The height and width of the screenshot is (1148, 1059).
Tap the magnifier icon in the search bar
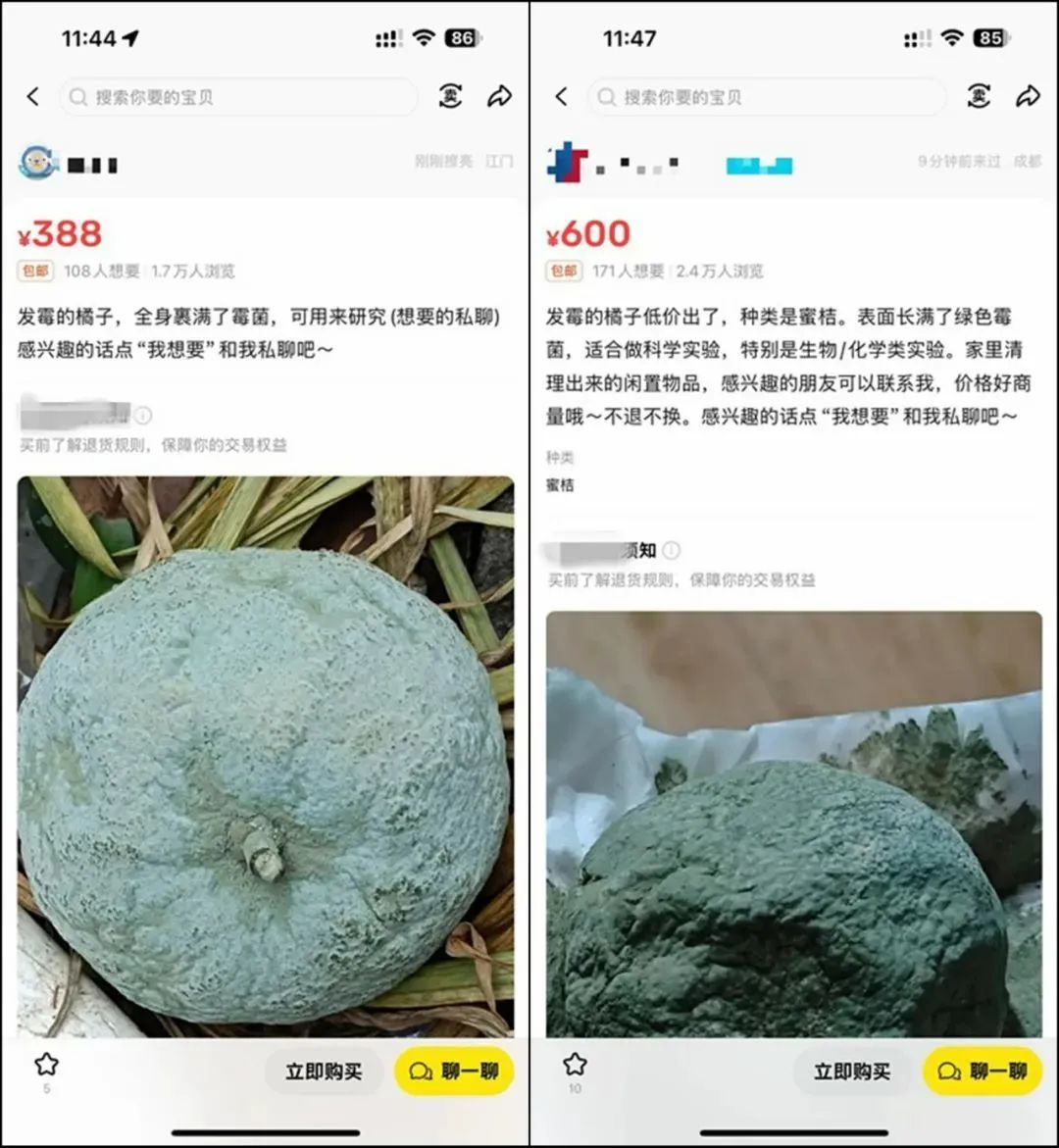click(76, 97)
